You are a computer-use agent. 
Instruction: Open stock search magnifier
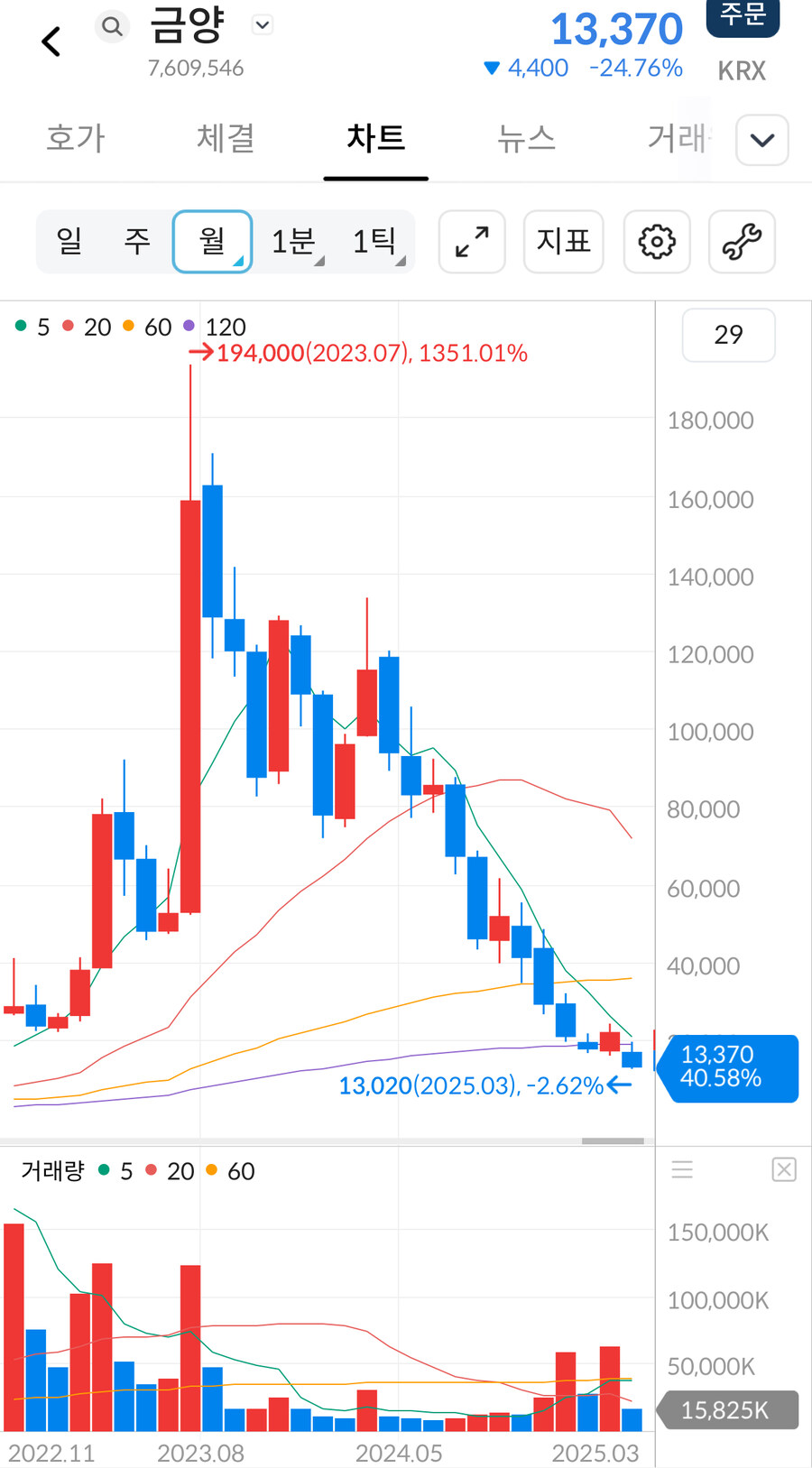112,26
